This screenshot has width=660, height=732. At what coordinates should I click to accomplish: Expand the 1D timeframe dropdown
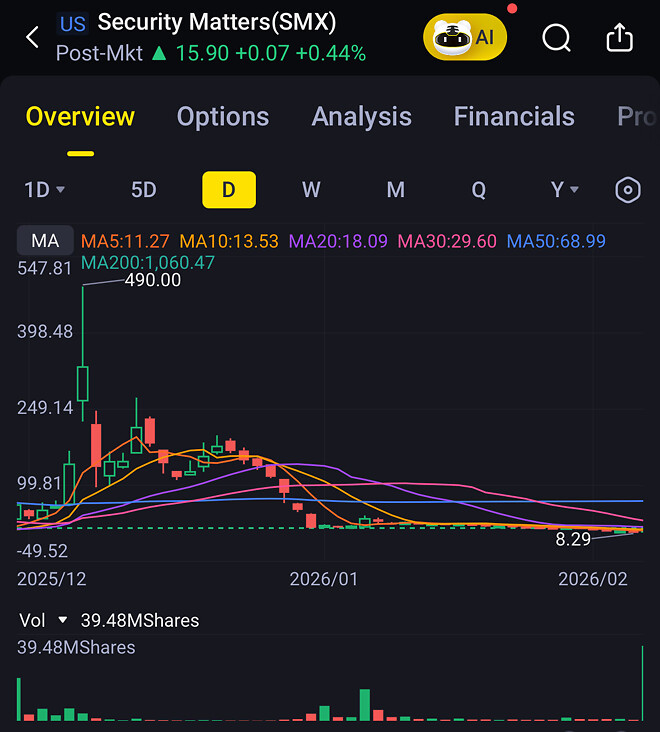[x=45, y=190]
